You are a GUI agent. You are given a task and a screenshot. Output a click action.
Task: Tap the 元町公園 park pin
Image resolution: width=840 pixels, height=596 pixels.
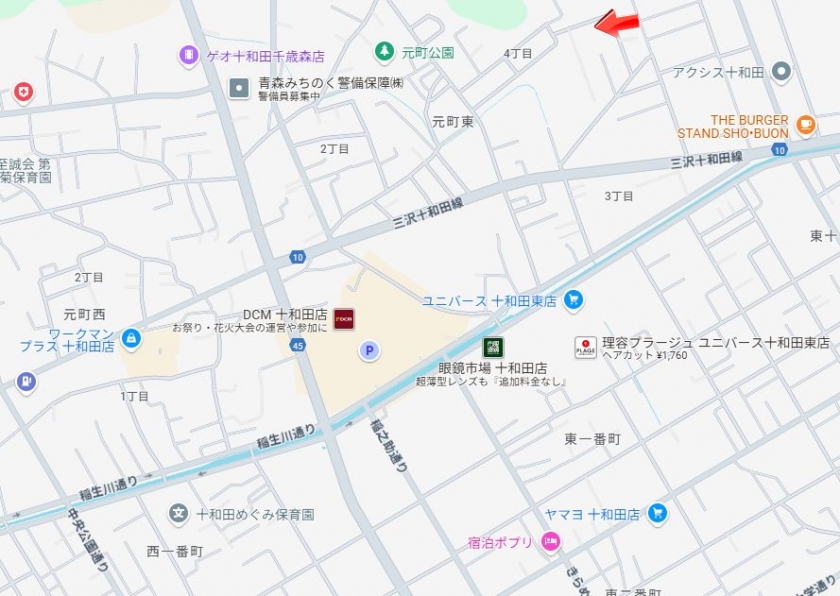384,51
